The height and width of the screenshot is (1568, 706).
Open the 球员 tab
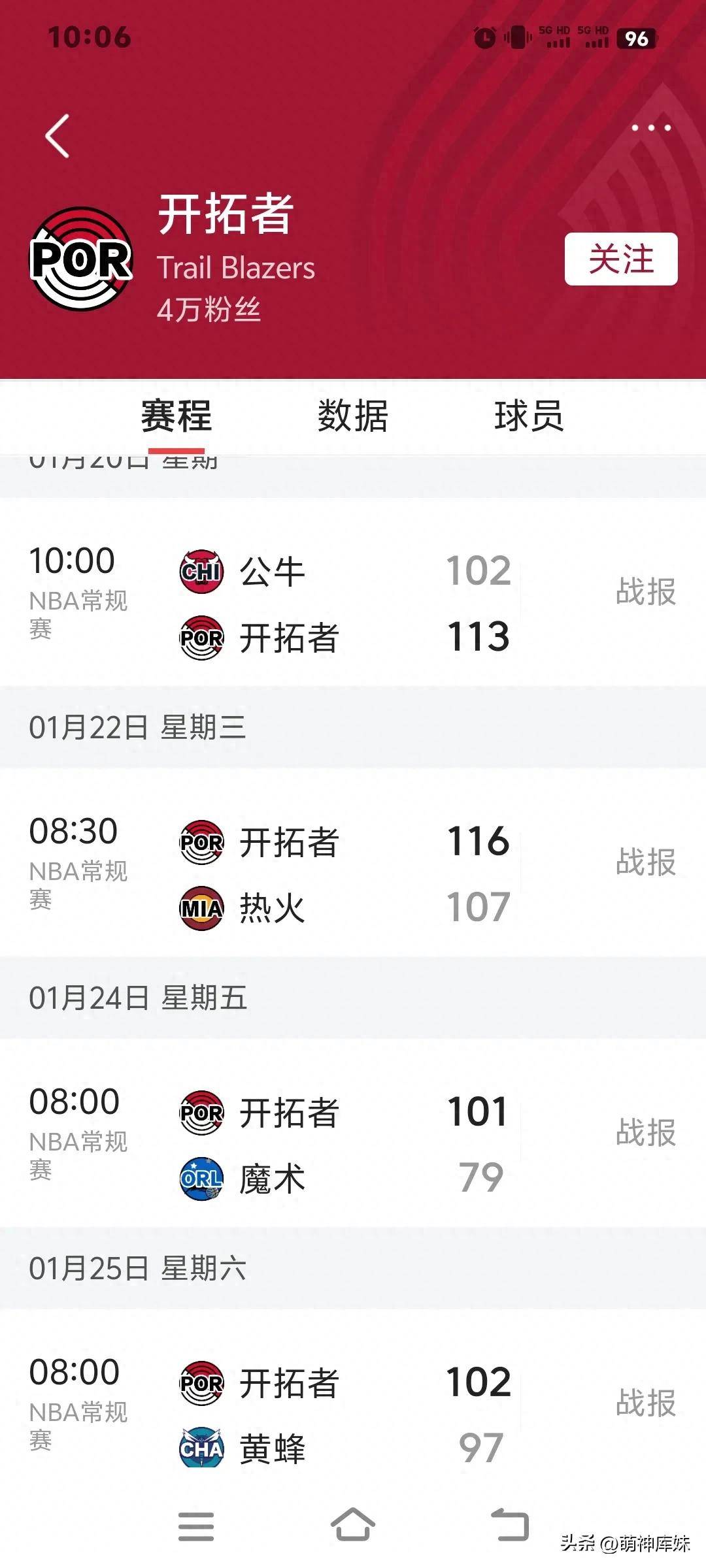(529, 416)
